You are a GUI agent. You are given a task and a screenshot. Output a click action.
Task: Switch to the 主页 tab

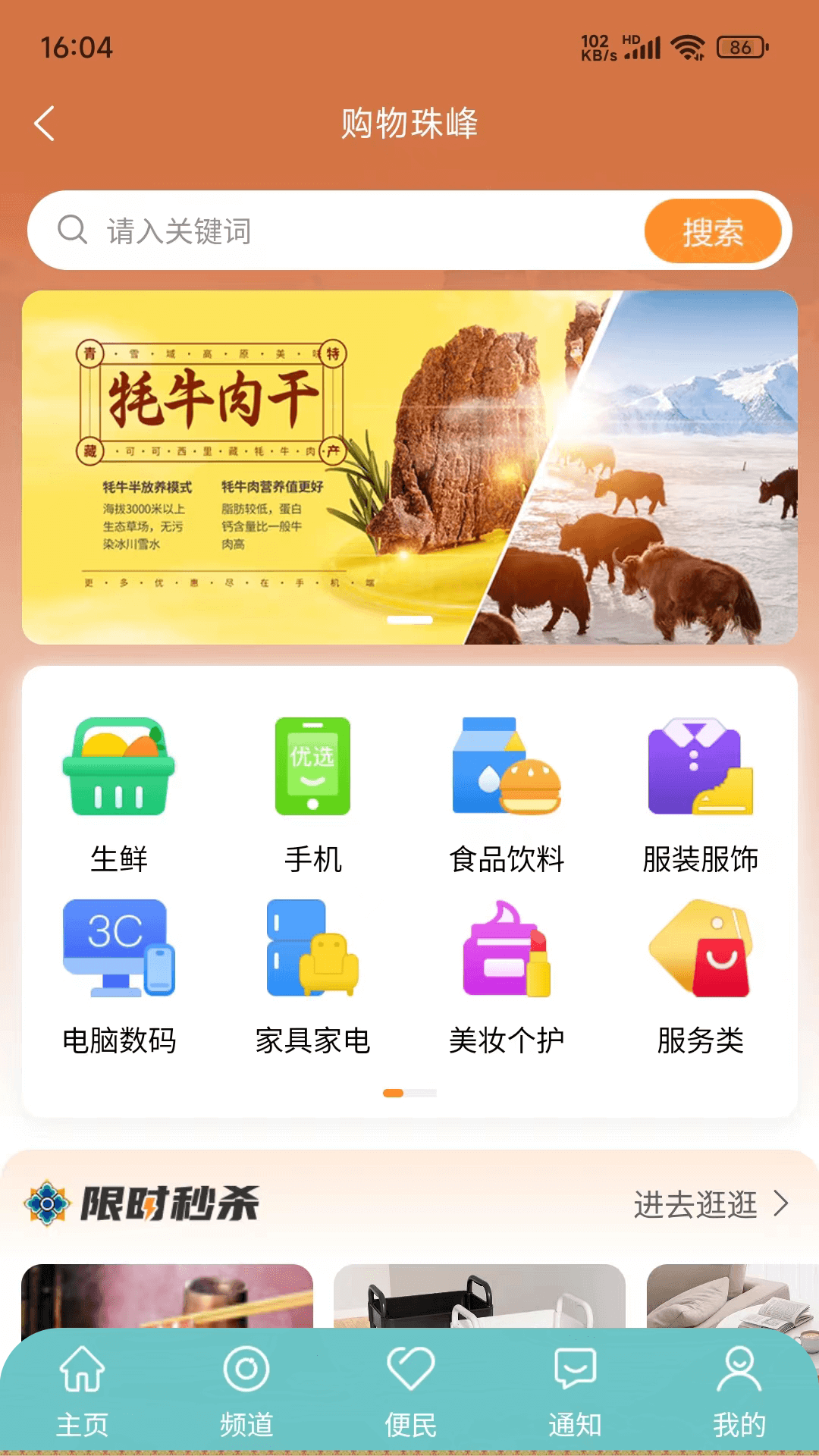tap(82, 1392)
